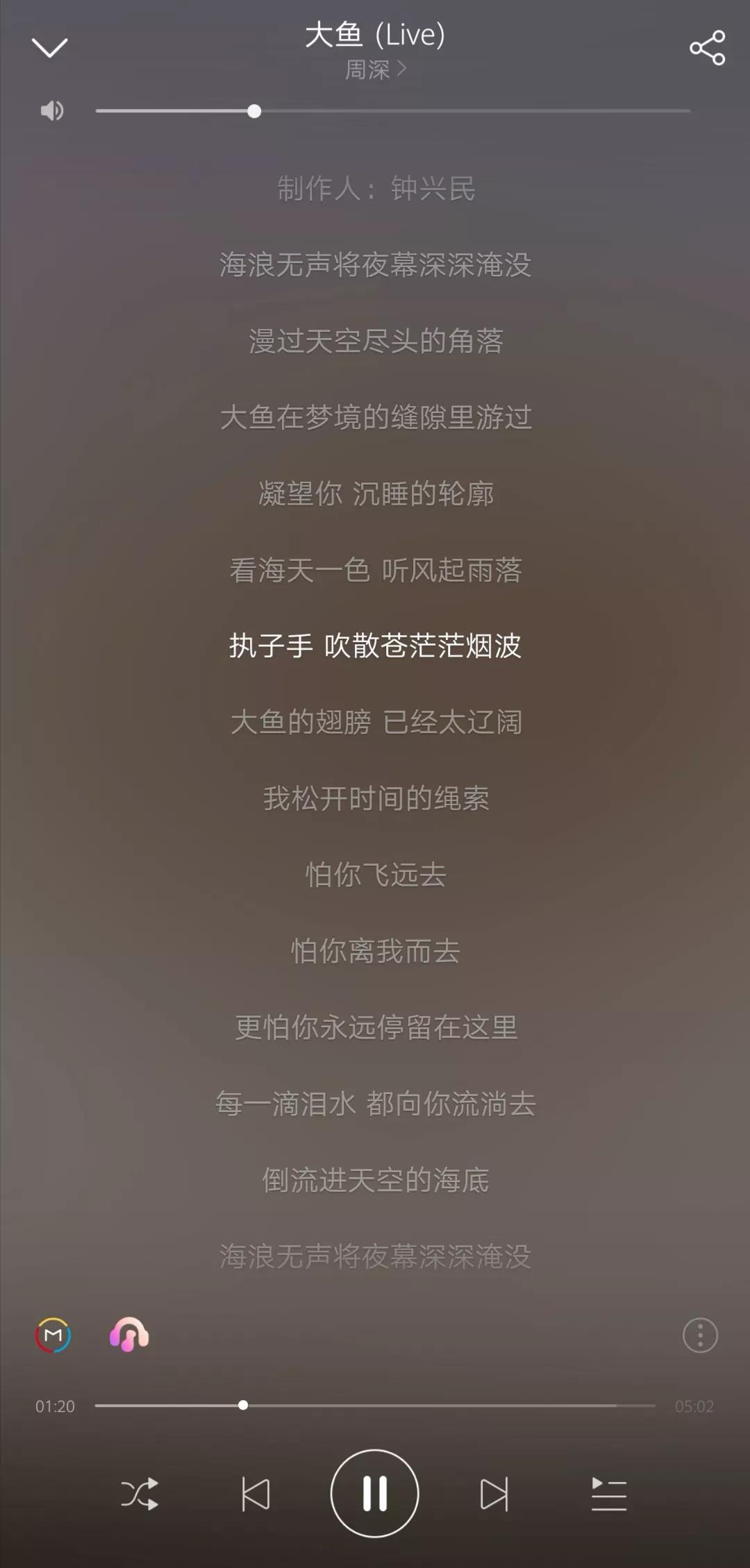Share the song 大鱼 (Live)

click(707, 48)
